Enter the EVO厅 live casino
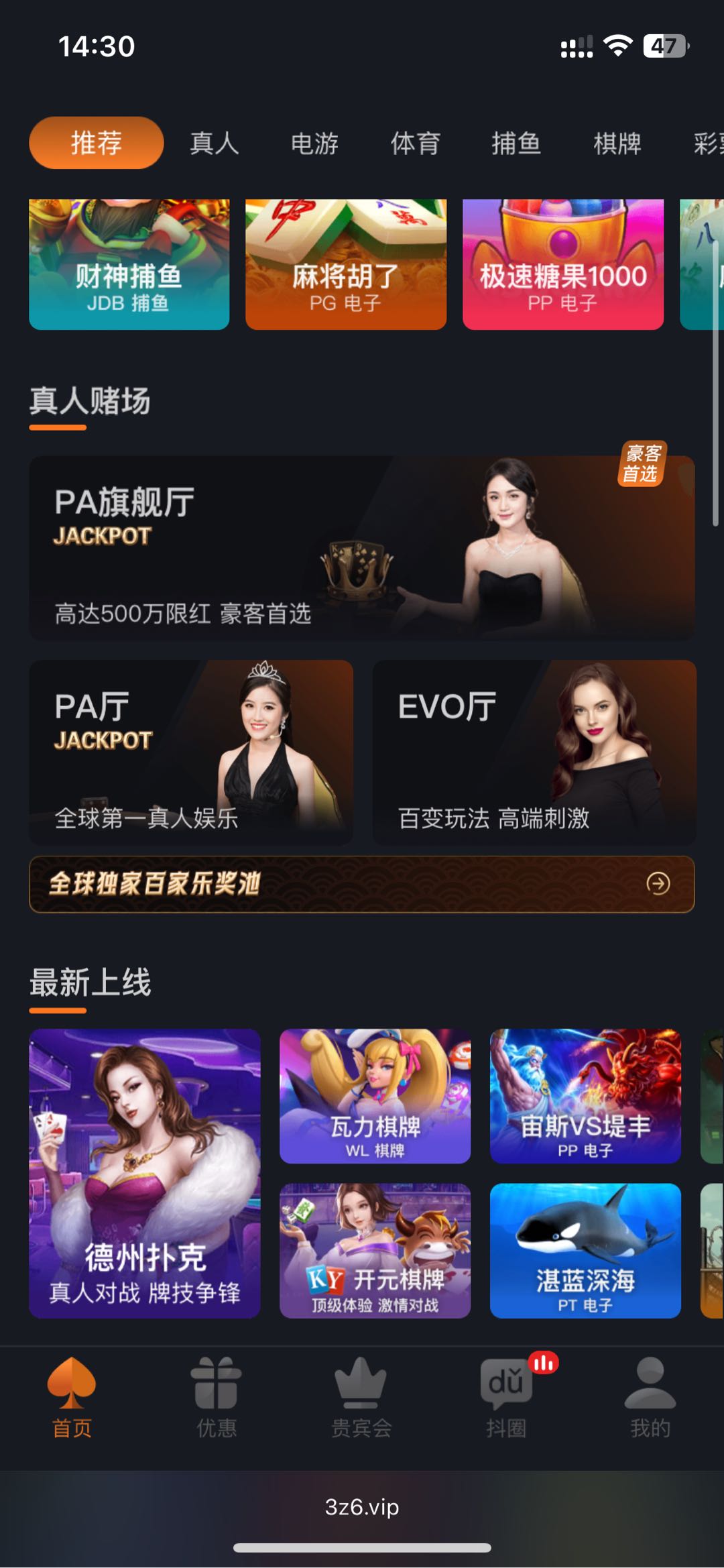The width and height of the screenshot is (724, 1568). [x=534, y=752]
